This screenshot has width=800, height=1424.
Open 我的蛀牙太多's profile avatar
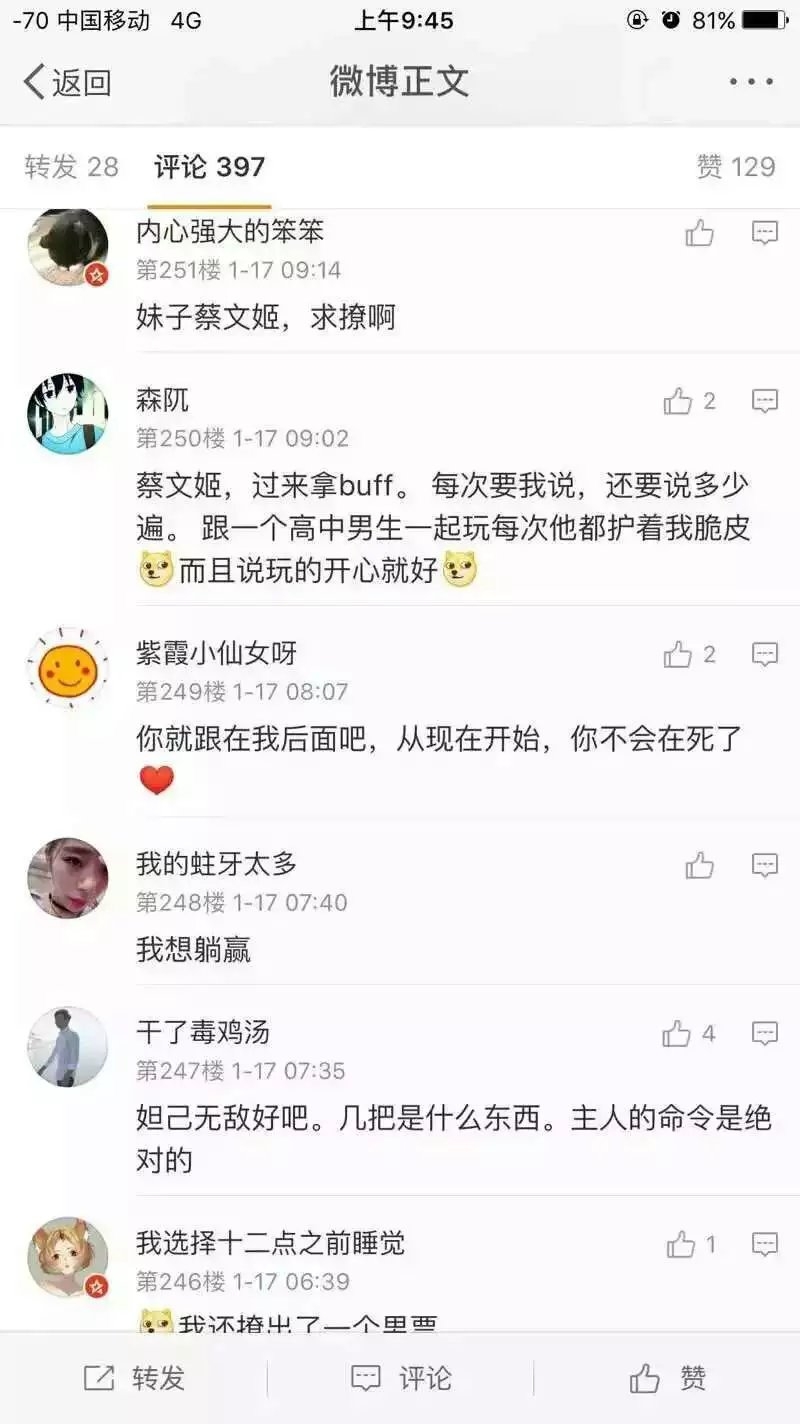click(67, 878)
